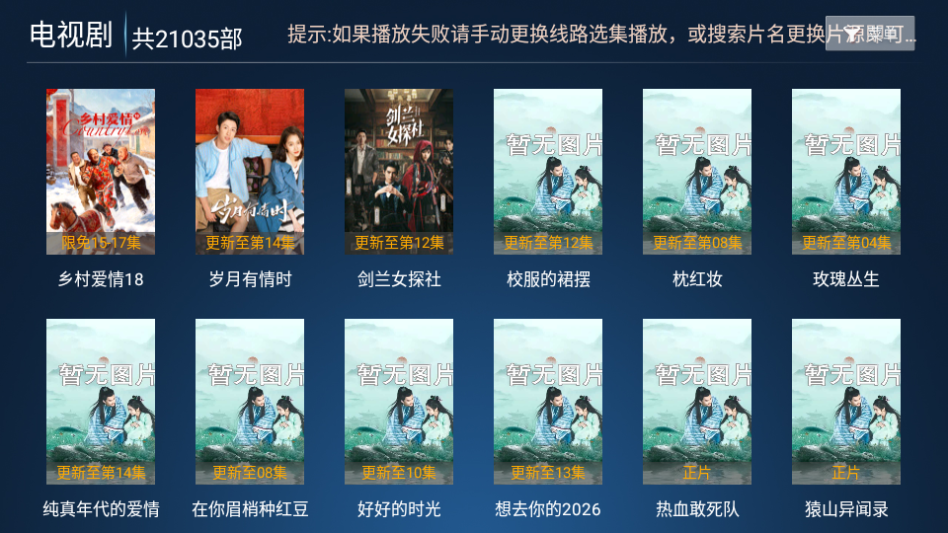This screenshot has height=533, width=948.
Task: Open the series 乡村爱情18
Action: (101, 172)
